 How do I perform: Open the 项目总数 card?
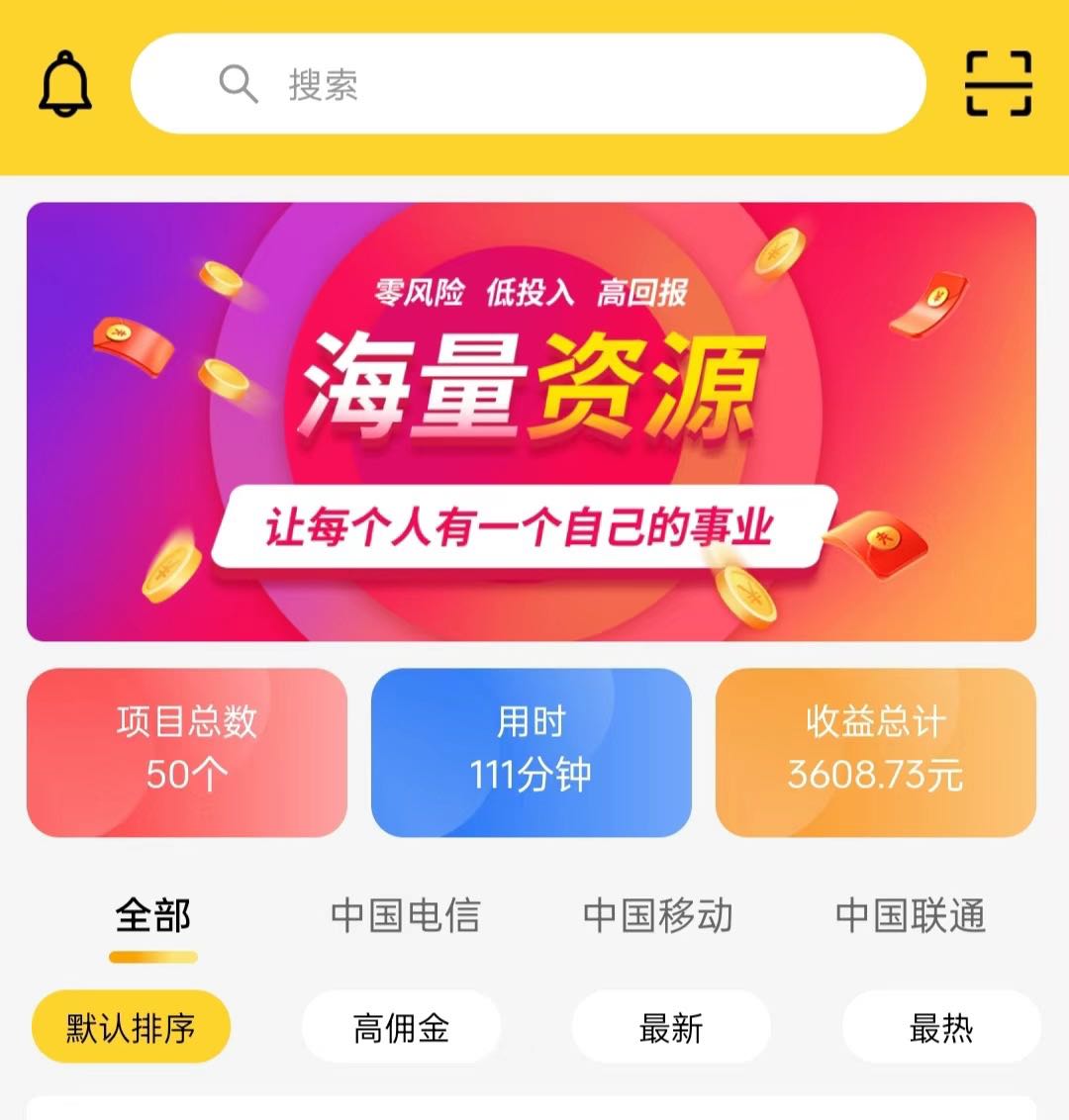(187, 752)
